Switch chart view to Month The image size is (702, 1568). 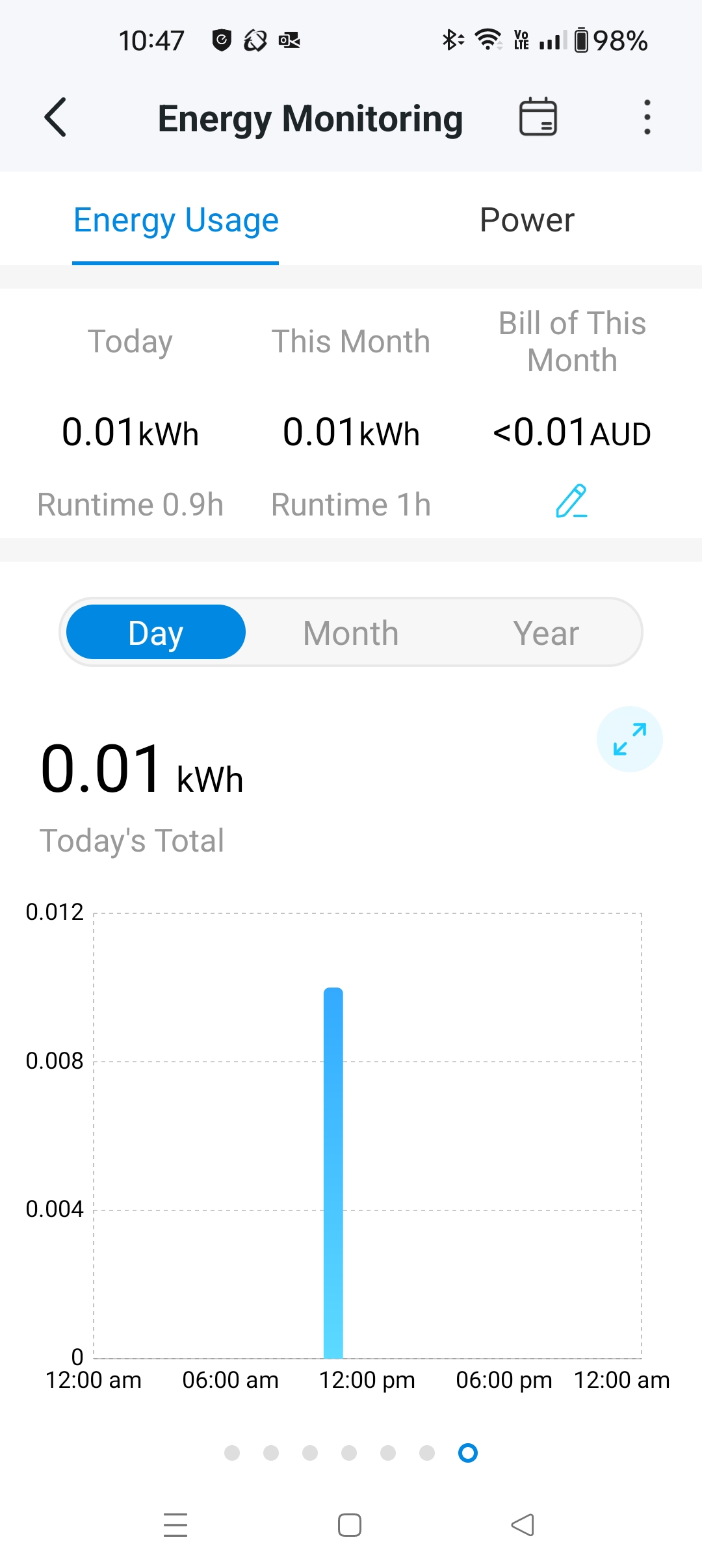point(350,633)
